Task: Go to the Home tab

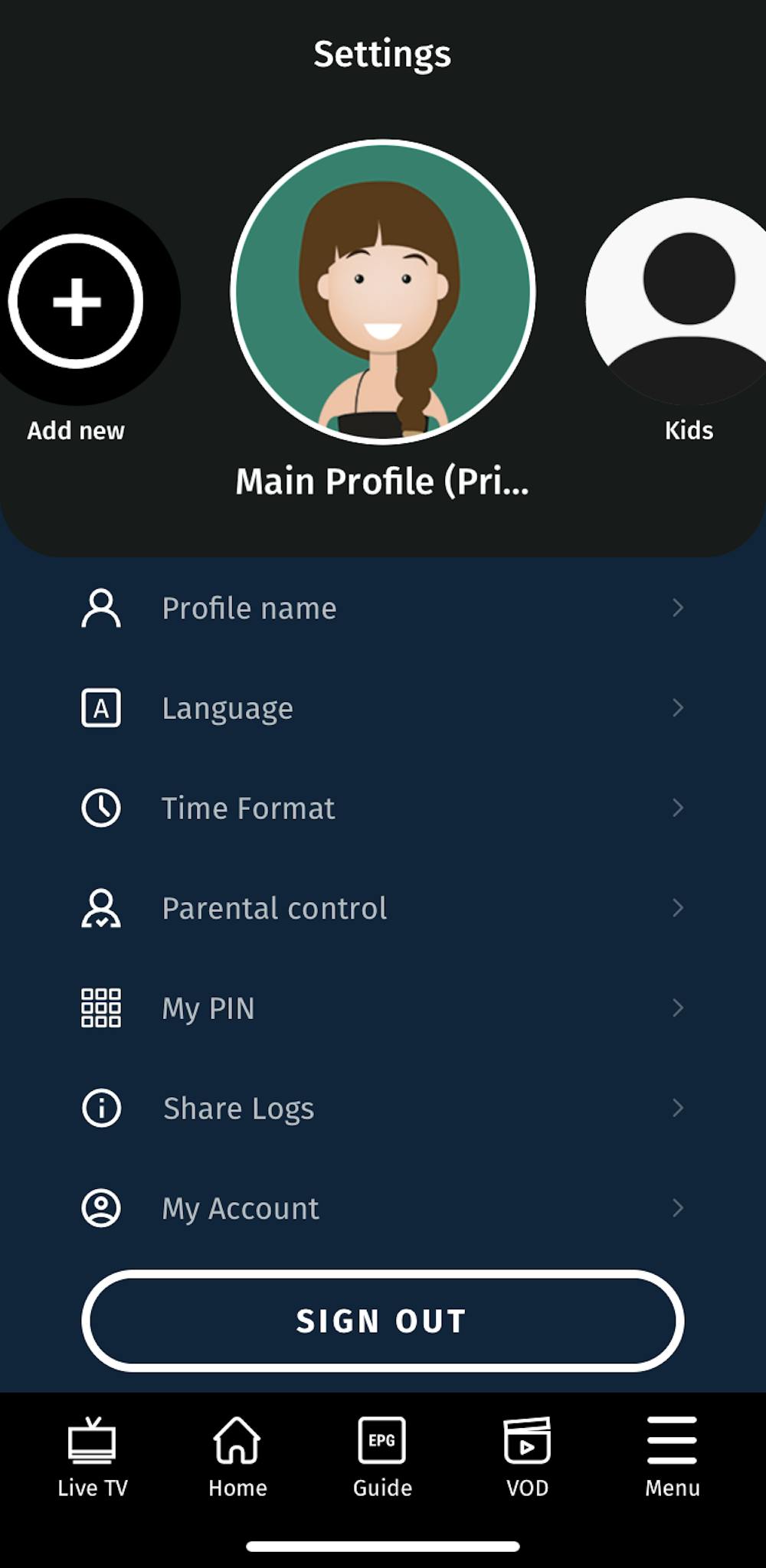Action: tap(237, 1457)
